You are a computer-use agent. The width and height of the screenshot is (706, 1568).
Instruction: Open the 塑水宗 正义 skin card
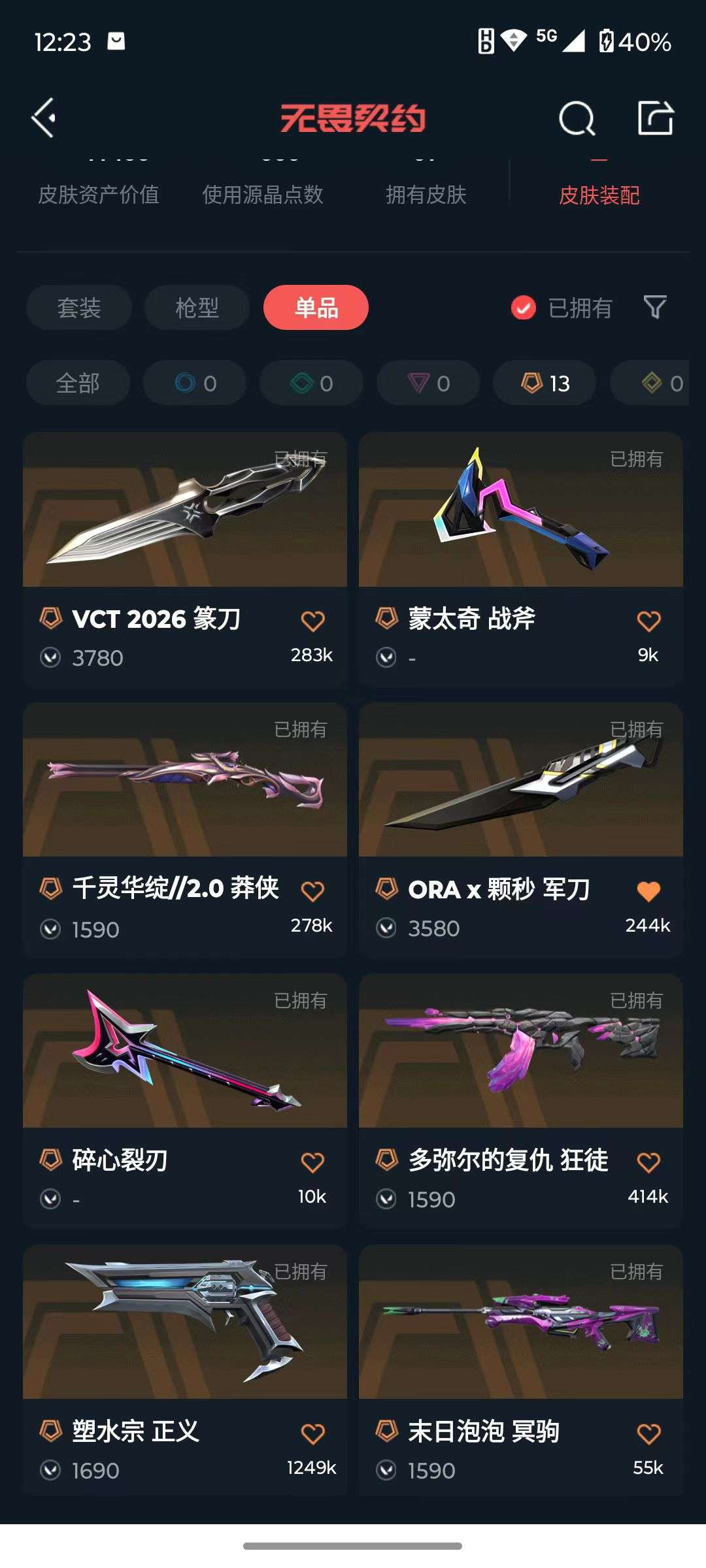(184, 1321)
